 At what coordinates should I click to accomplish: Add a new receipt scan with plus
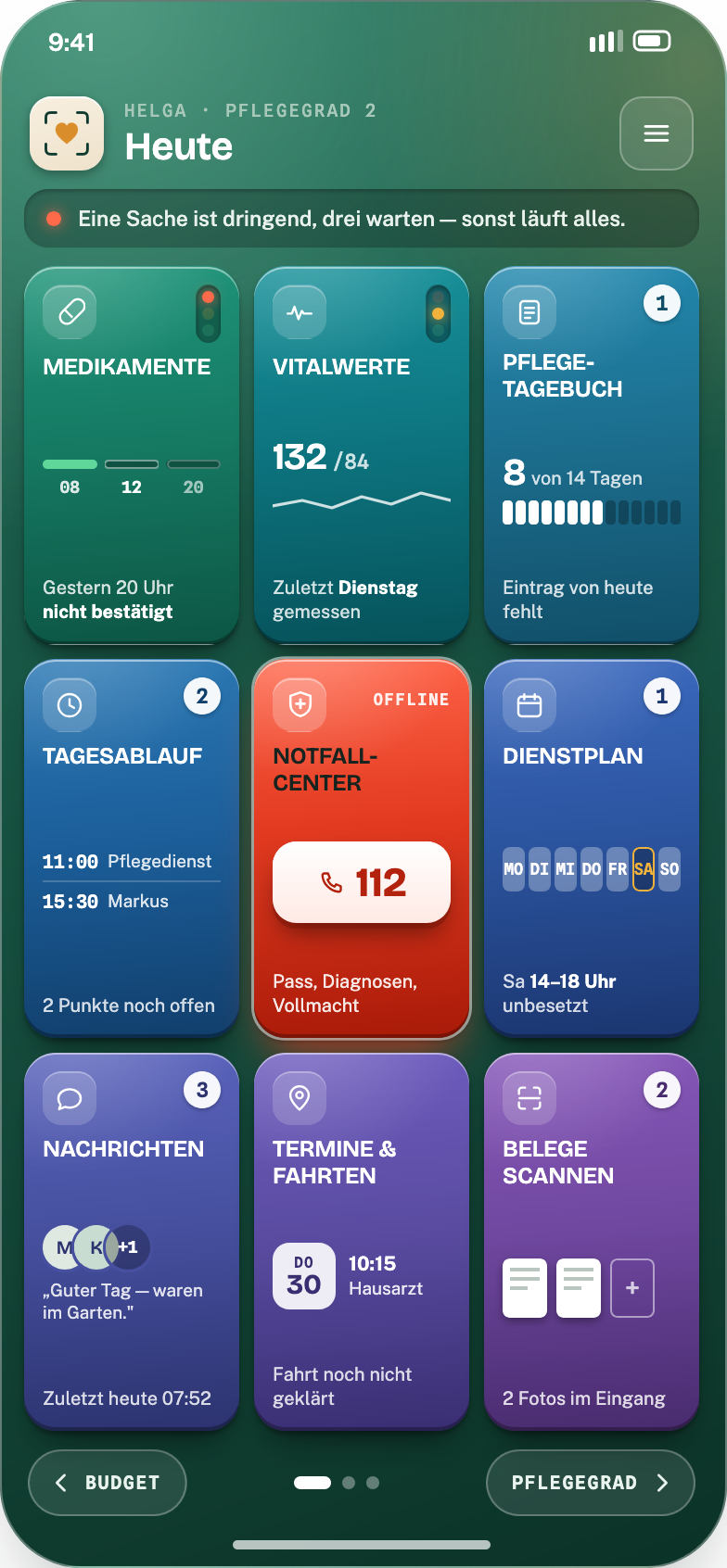(x=632, y=1288)
